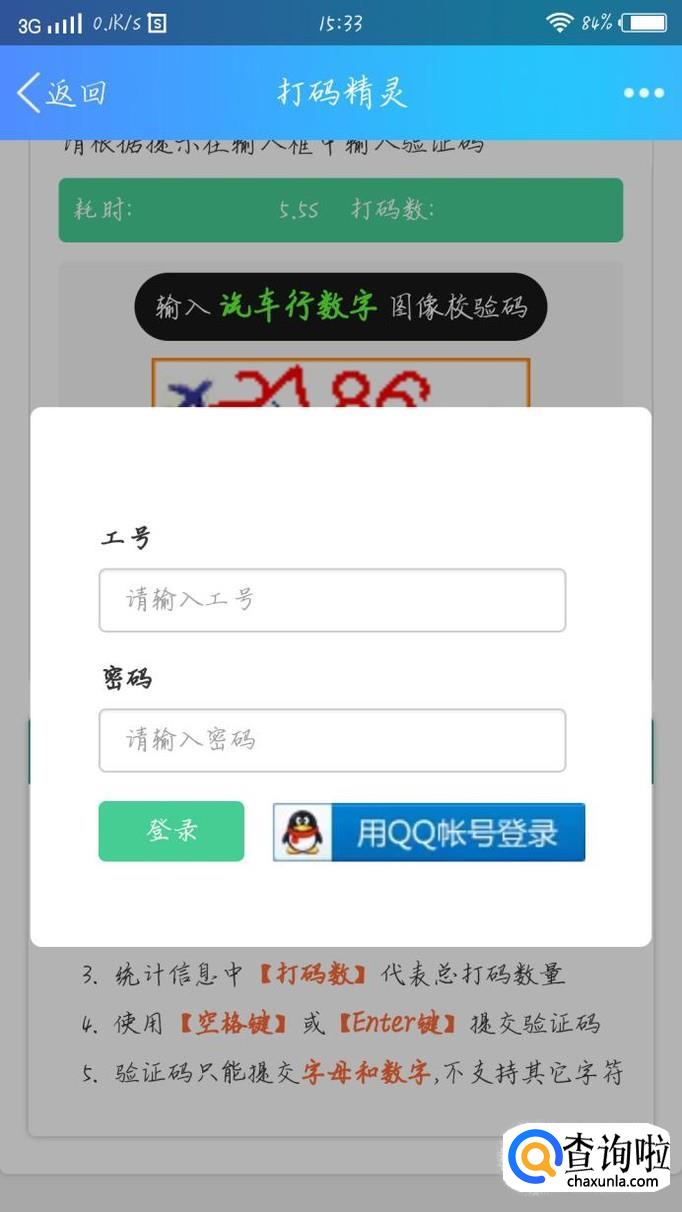The height and width of the screenshot is (1212, 682).
Task: Focus the 工号 input field
Action: (x=332, y=600)
